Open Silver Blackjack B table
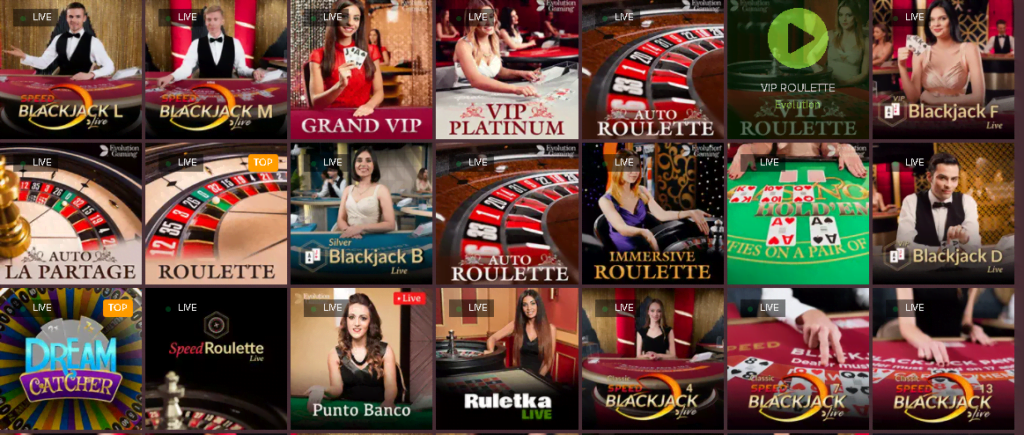1024x435 pixels. pos(361,214)
